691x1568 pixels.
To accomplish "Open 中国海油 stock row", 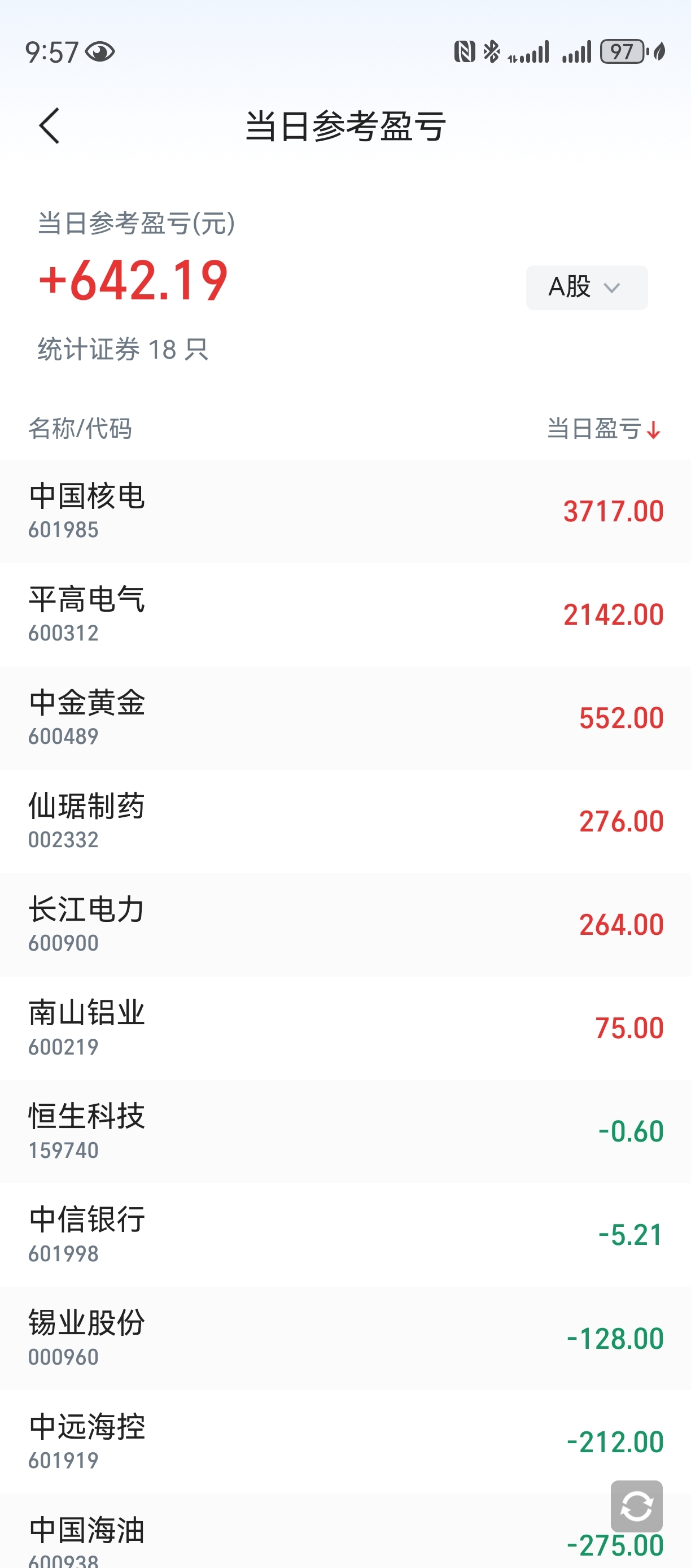I will [304, 1537].
